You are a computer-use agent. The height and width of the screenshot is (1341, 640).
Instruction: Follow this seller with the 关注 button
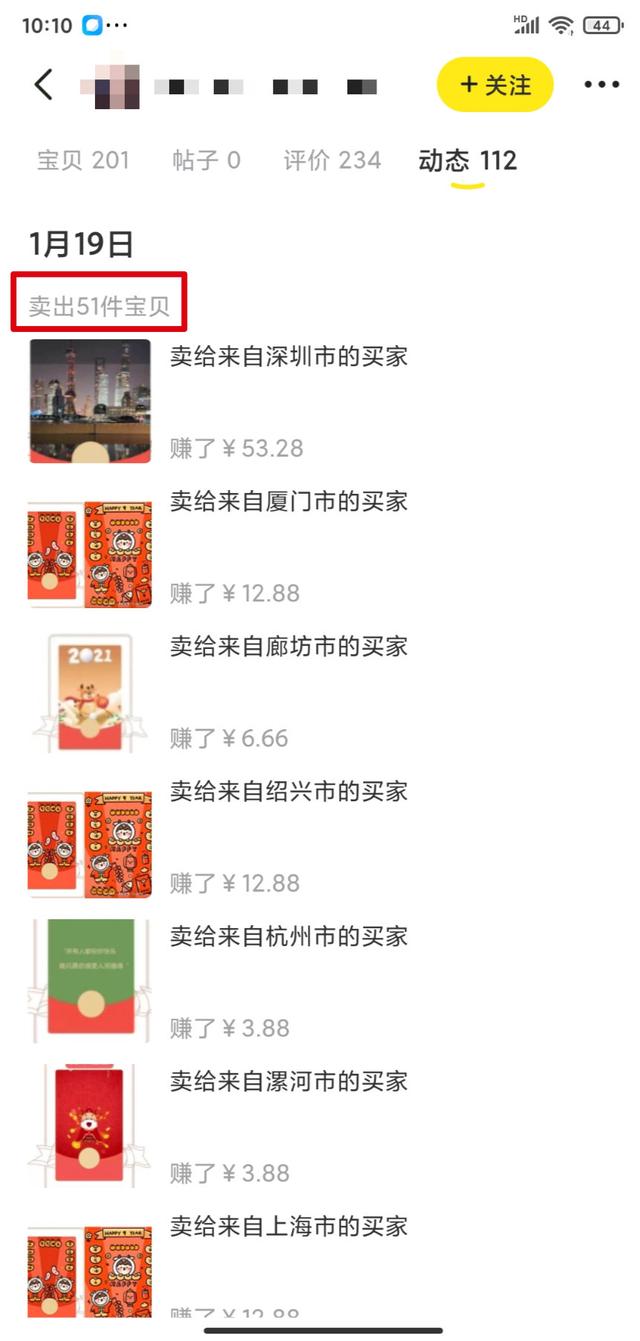point(495,85)
